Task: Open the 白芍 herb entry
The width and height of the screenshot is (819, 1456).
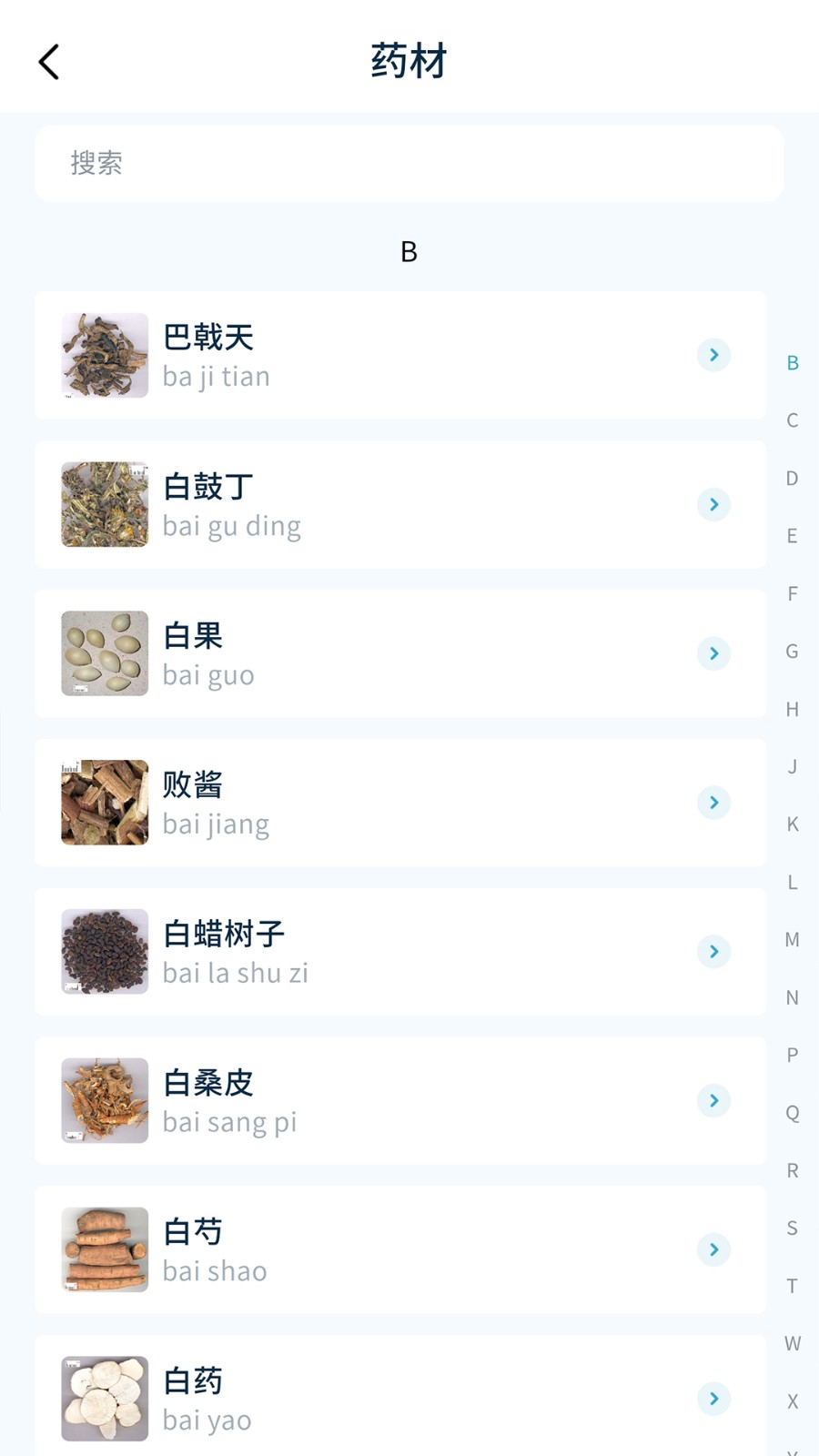Action: click(x=400, y=1249)
